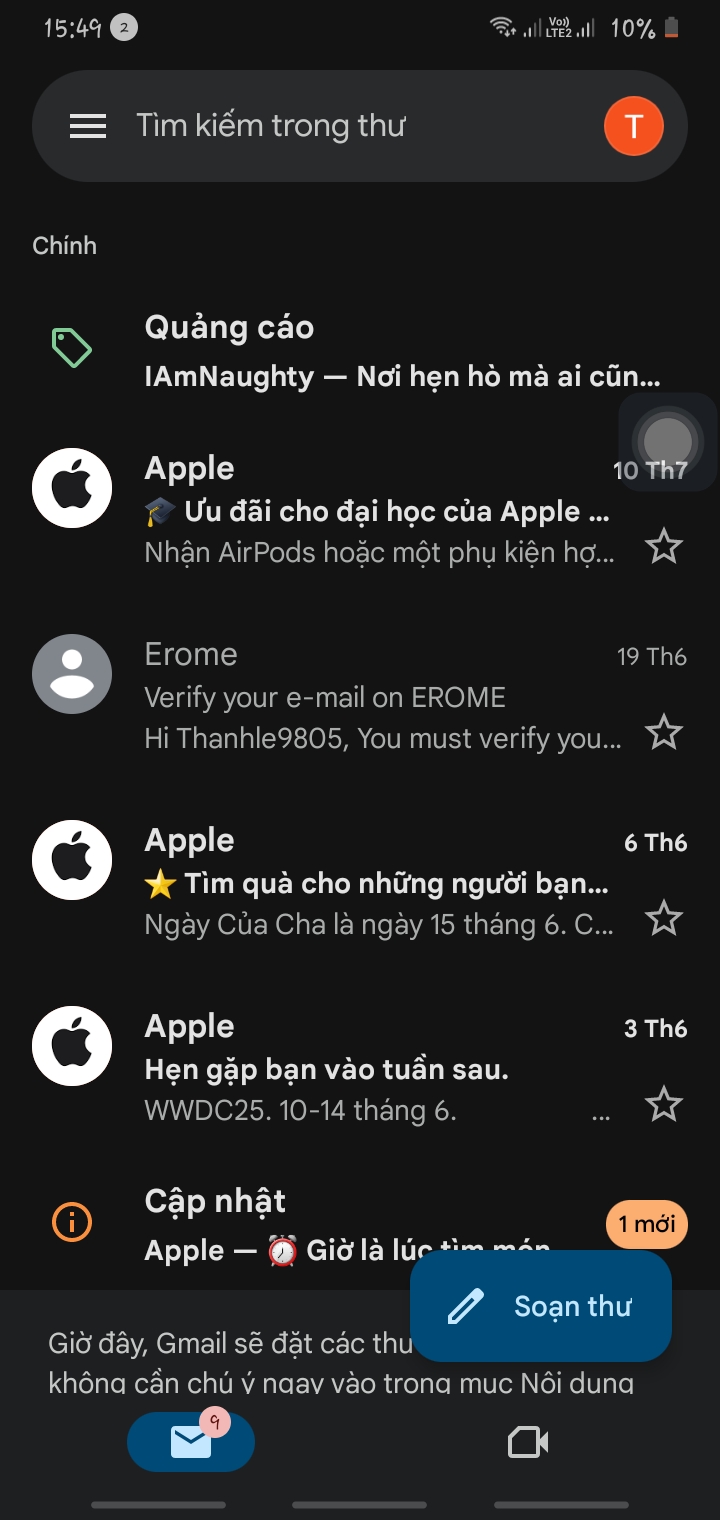The width and height of the screenshot is (720, 1520).
Task: Star the Apple email from 10 Th7
Action: click(663, 547)
